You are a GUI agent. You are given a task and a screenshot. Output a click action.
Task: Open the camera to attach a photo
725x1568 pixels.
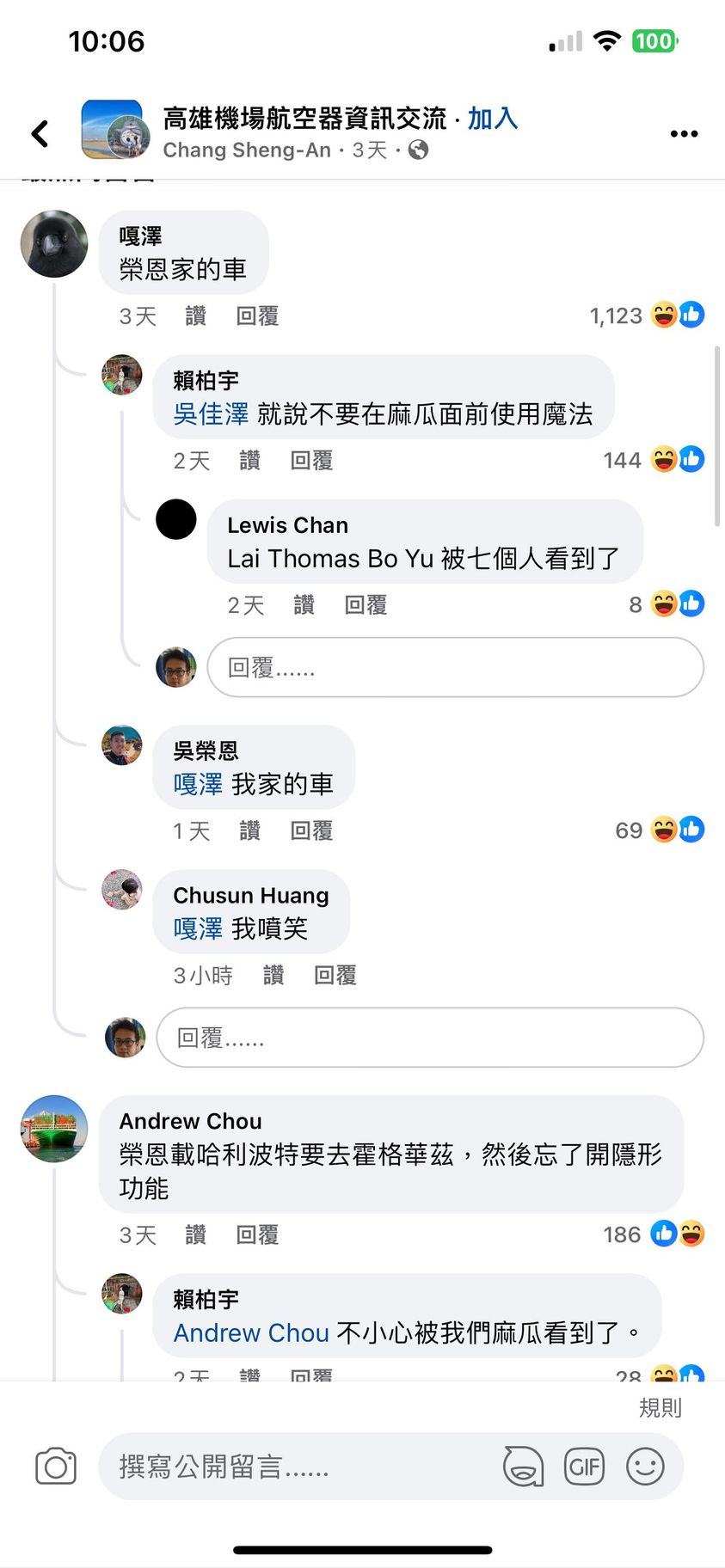pyautogui.click(x=56, y=1467)
